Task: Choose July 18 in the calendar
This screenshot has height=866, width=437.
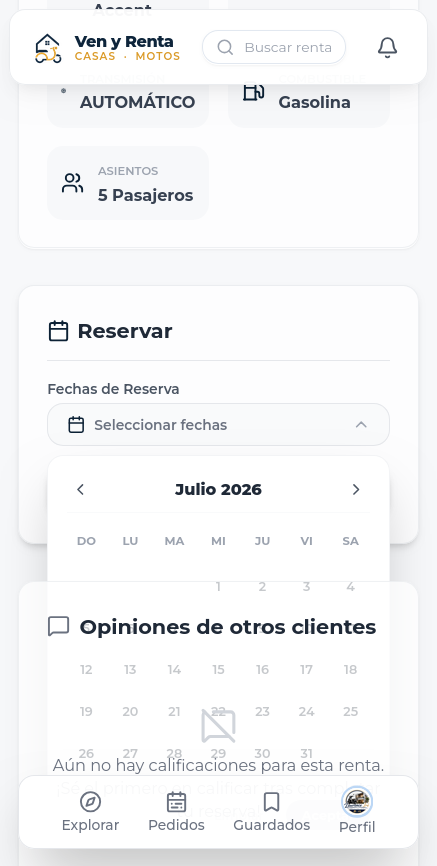Action: (x=350, y=669)
